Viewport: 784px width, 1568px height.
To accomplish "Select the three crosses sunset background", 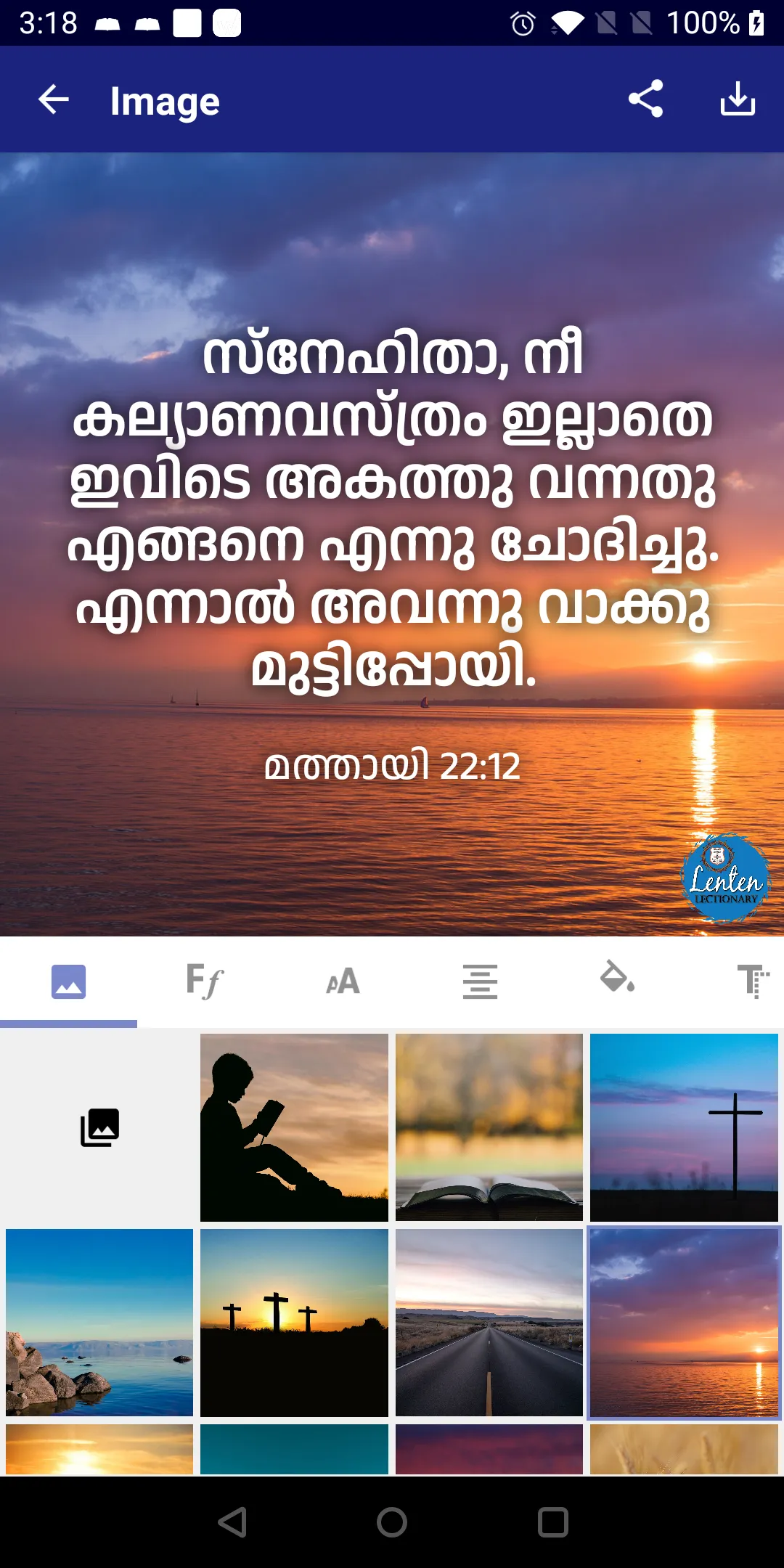I will coord(295,1323).
